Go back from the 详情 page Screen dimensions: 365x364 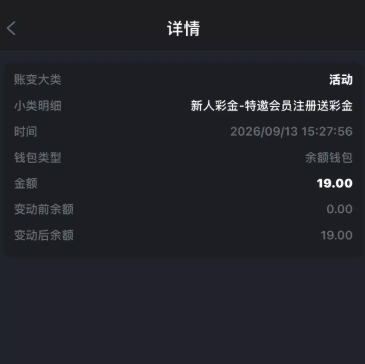11,28
